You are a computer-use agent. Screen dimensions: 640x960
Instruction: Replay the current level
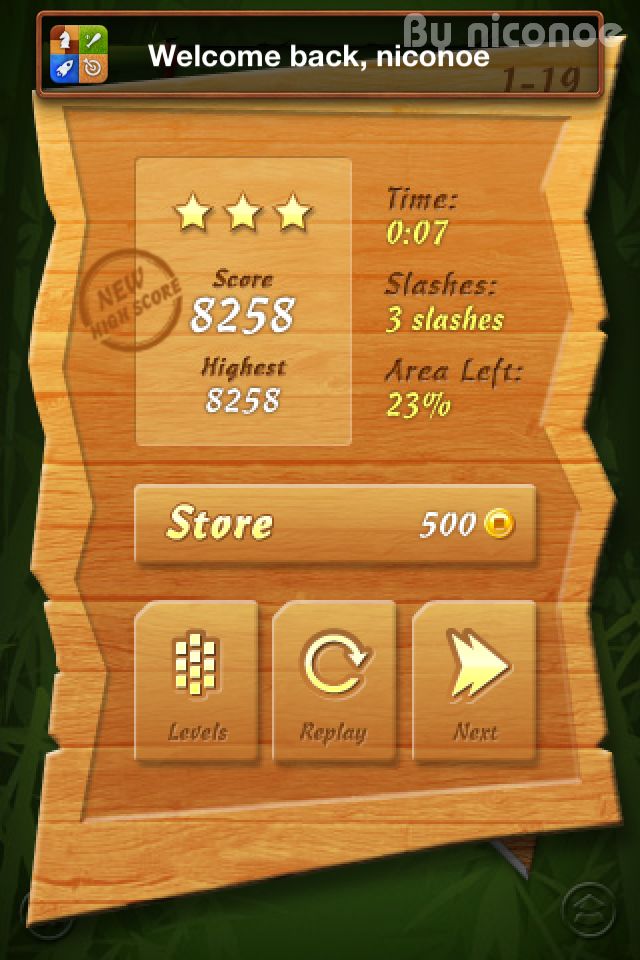click(334, 682)
